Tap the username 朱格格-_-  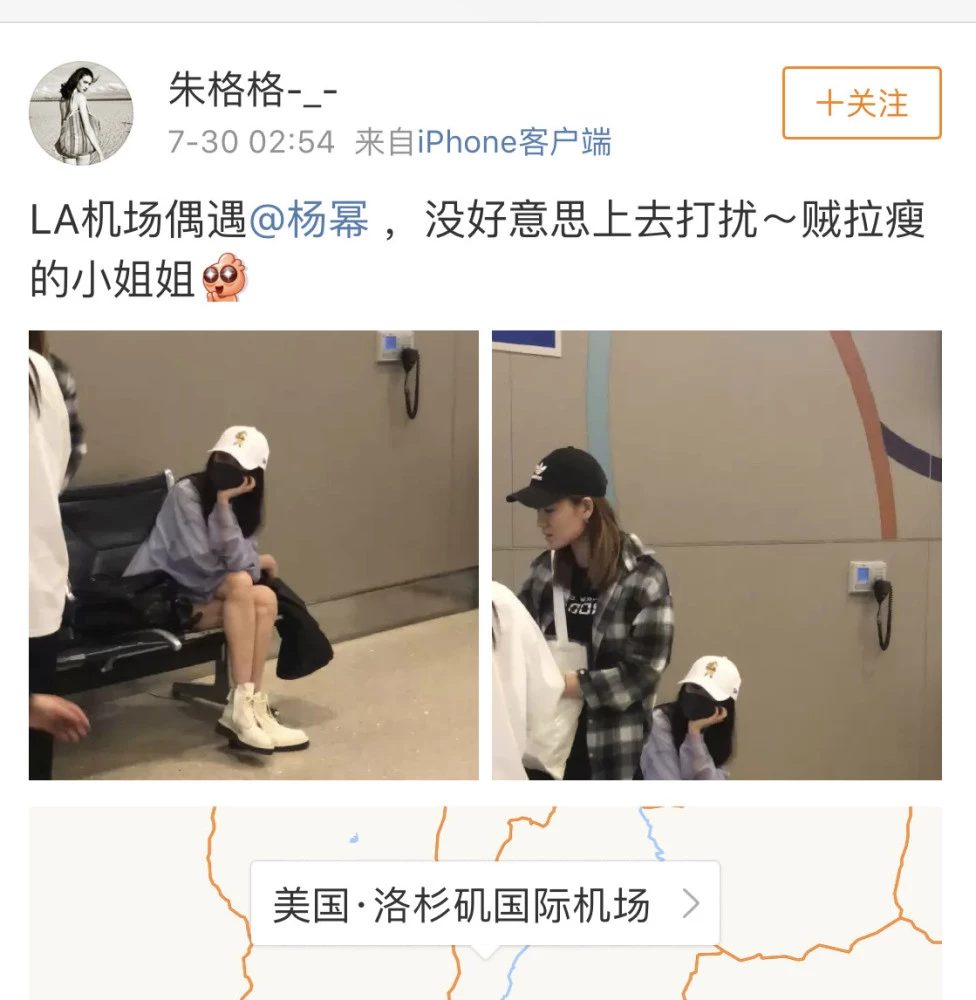tap(254, 92)
